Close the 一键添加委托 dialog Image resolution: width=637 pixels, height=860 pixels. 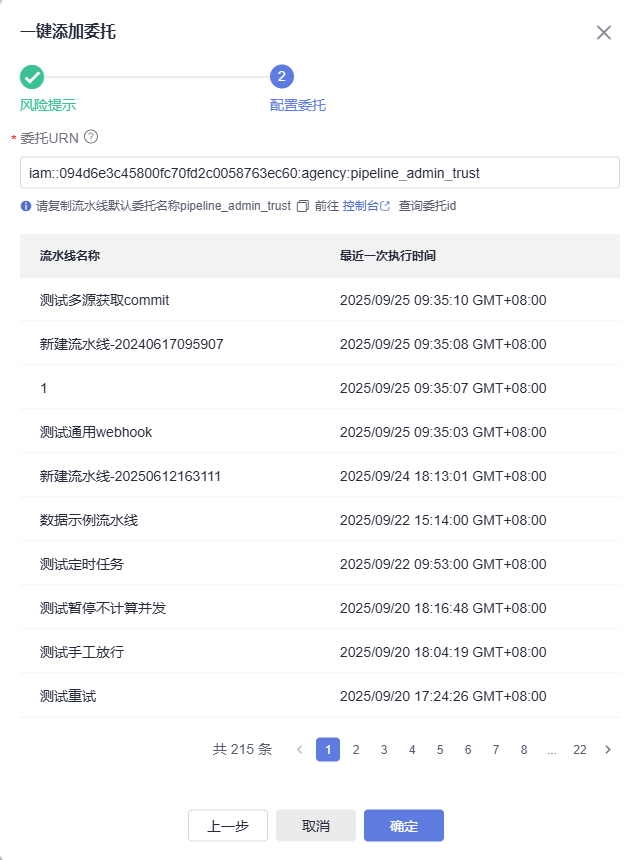pyautogui.click(x=604, y=32)
